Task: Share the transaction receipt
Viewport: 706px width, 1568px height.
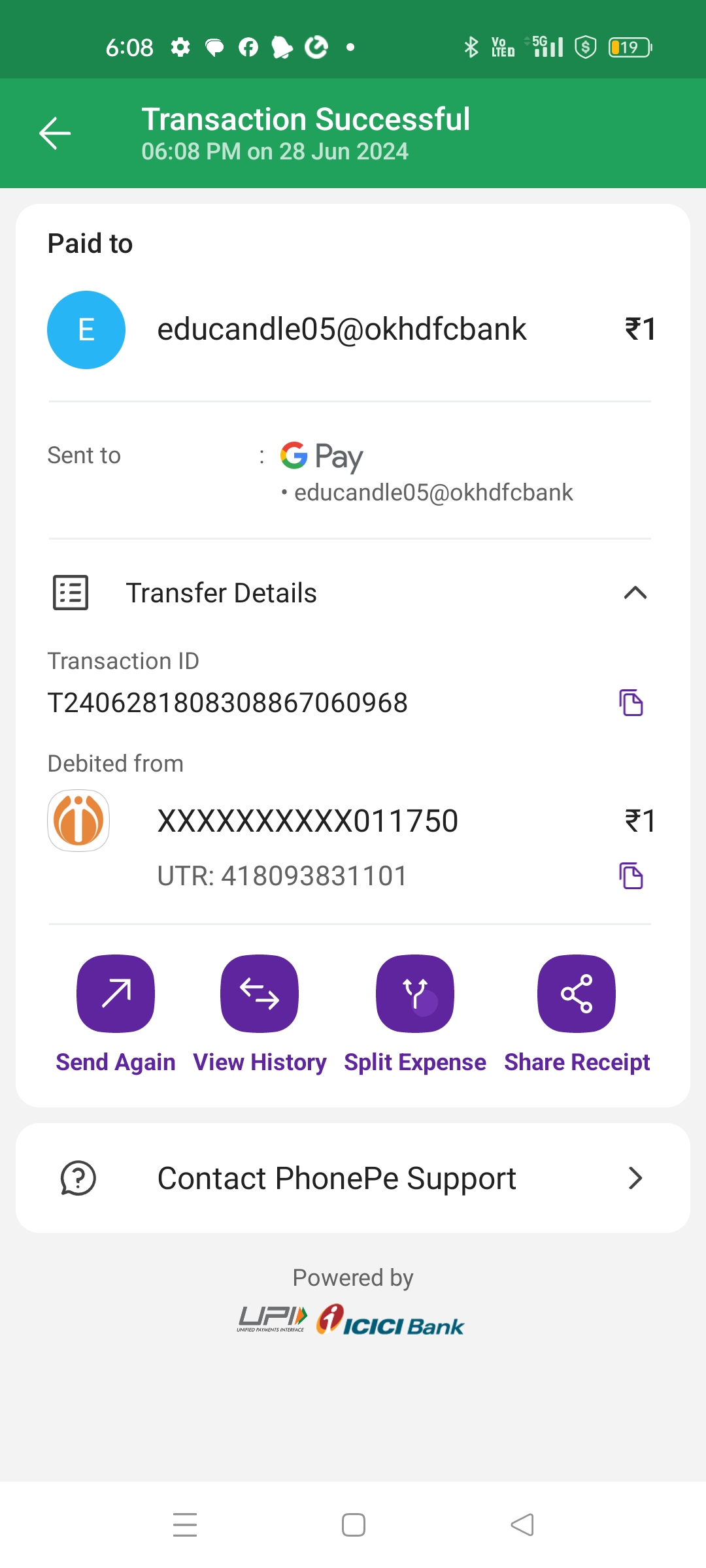Action: click(x=577, y=994)
